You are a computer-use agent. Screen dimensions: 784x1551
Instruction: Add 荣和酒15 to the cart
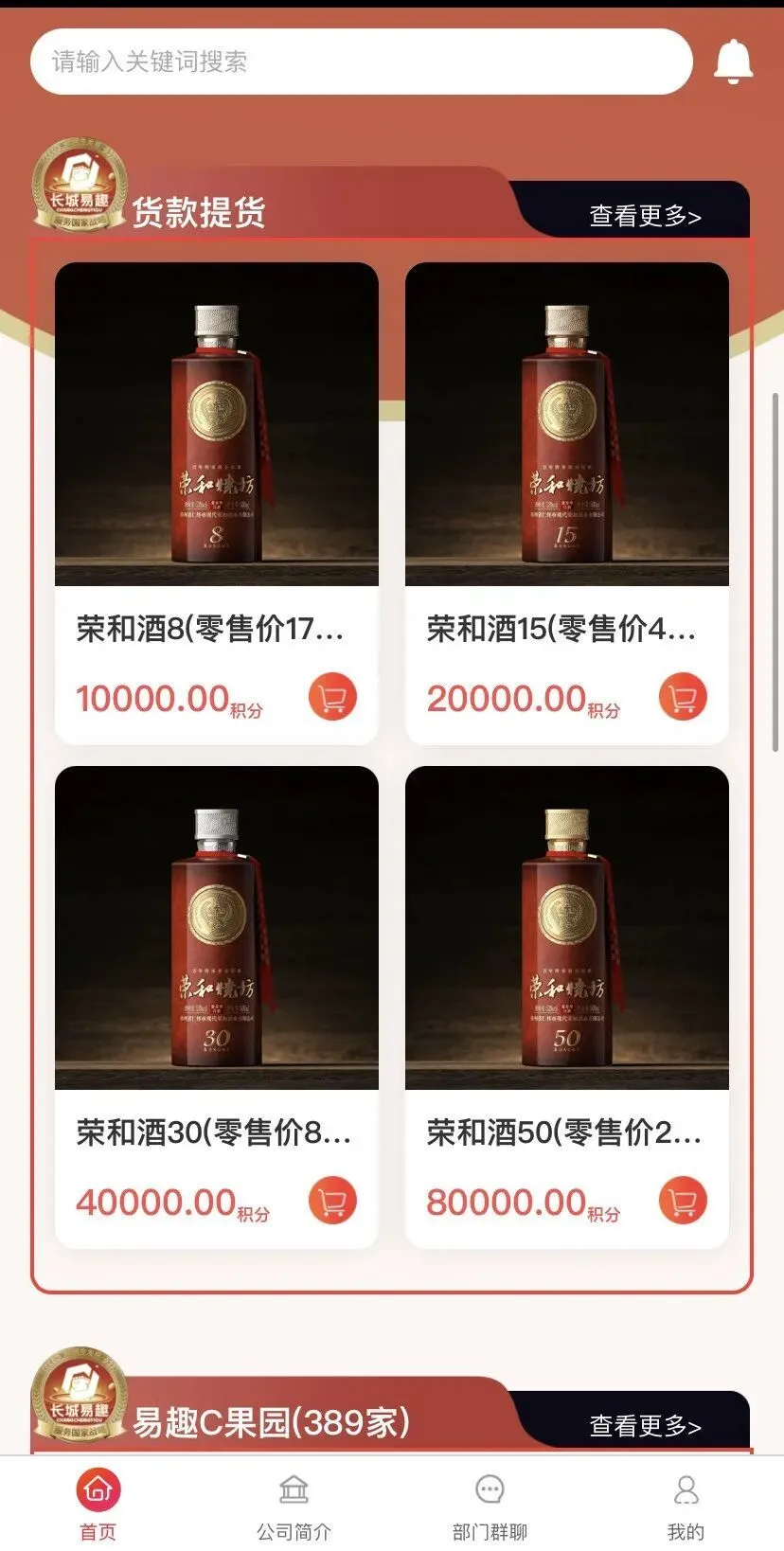[683, 698]
